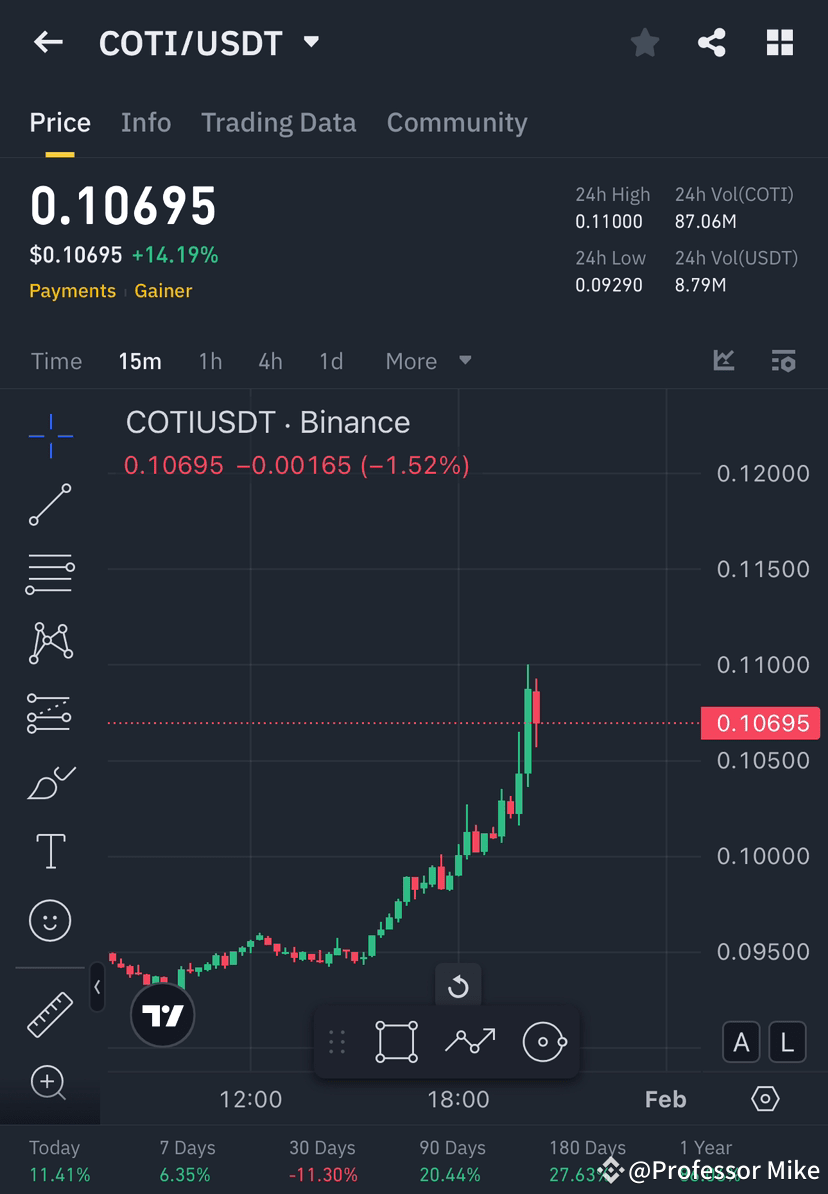828x1194 pixels.
Task: Open the Gainer tag link
Action: click(x=163, y=291)
